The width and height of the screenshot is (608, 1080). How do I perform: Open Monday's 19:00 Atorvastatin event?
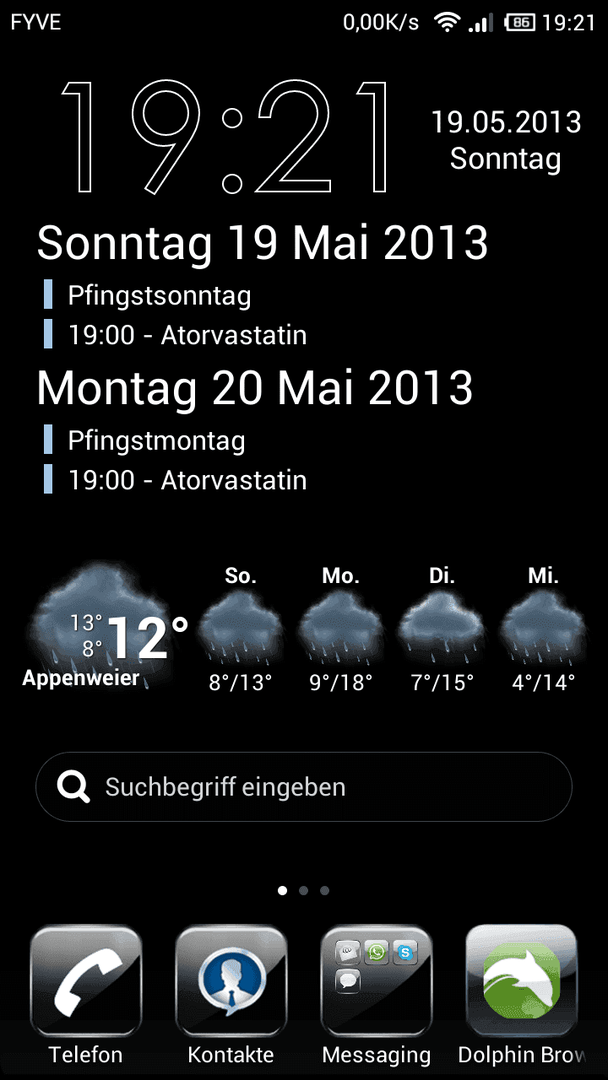tap(187, 480)
